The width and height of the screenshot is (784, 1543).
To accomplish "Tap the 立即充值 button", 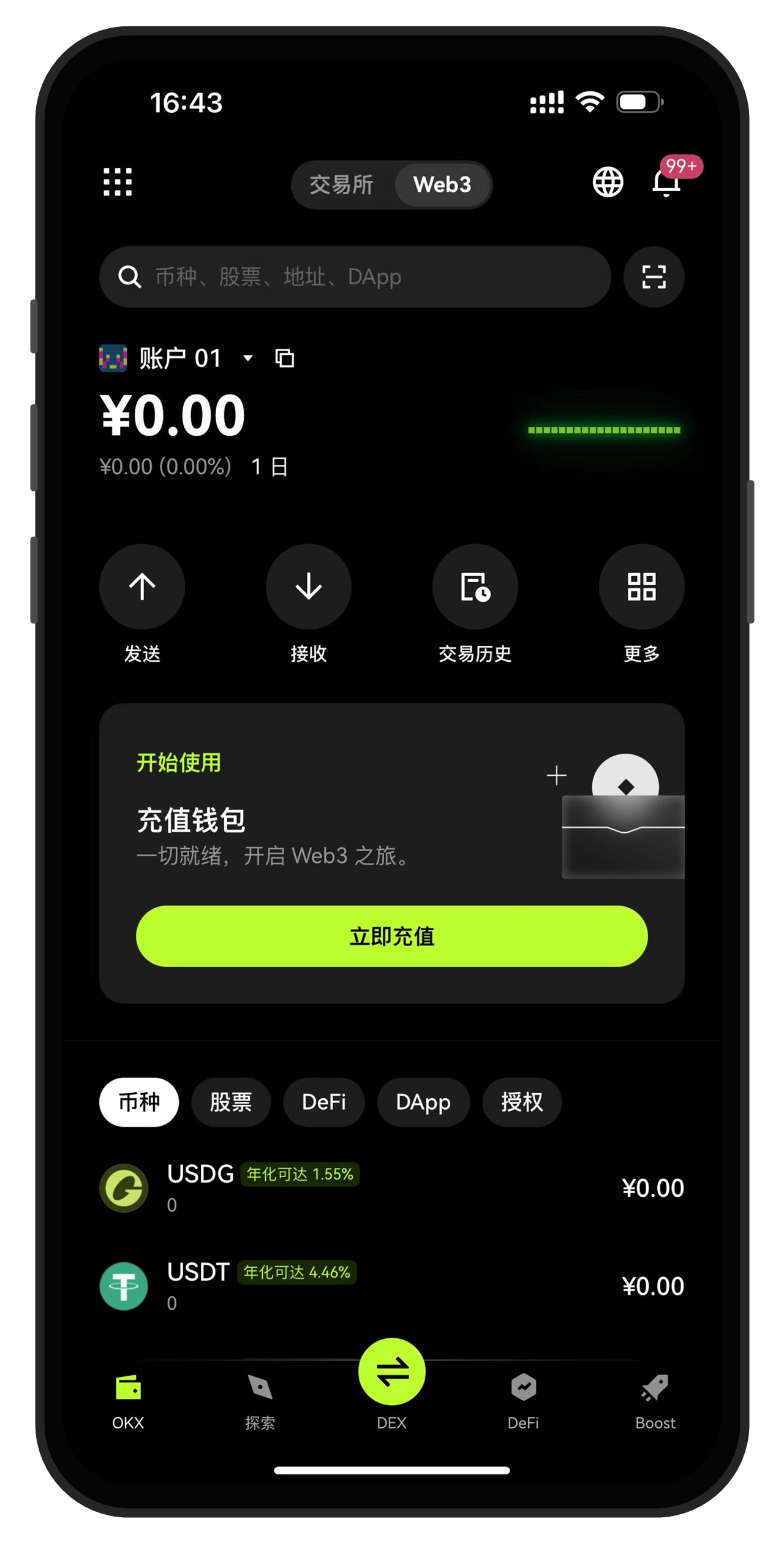I will click(392, 936).
